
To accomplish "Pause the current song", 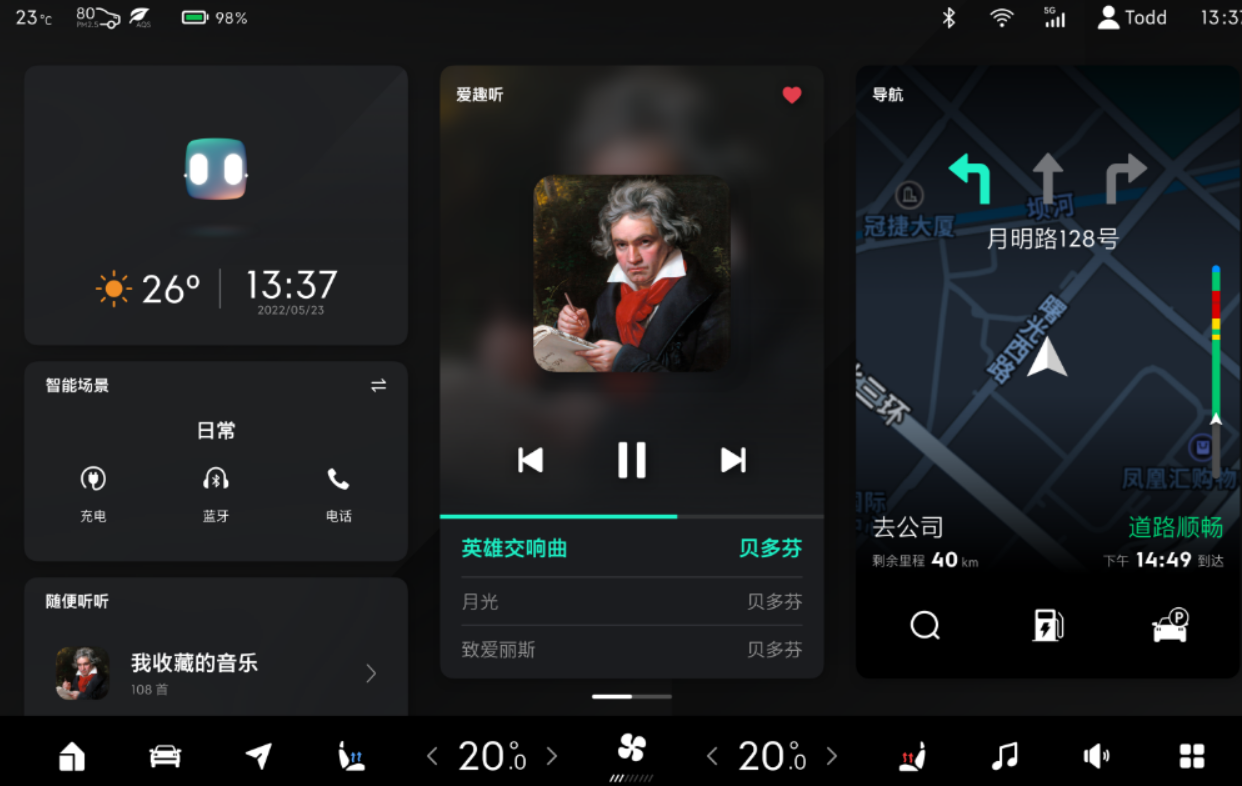I will [x=631, y=460].
